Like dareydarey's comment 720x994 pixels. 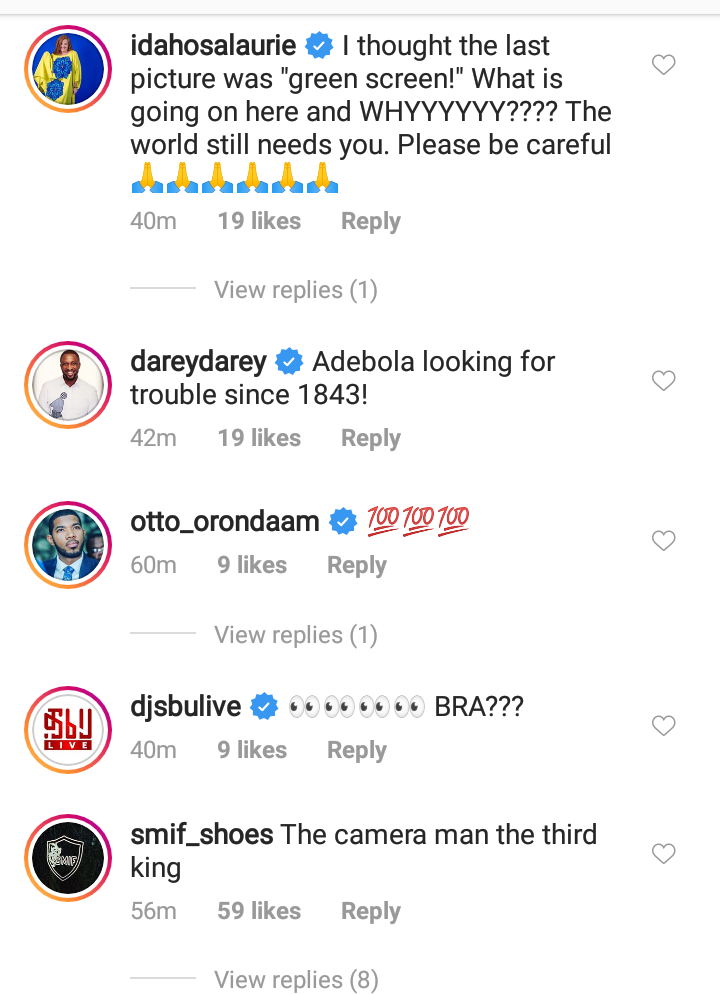click(664, 381)
